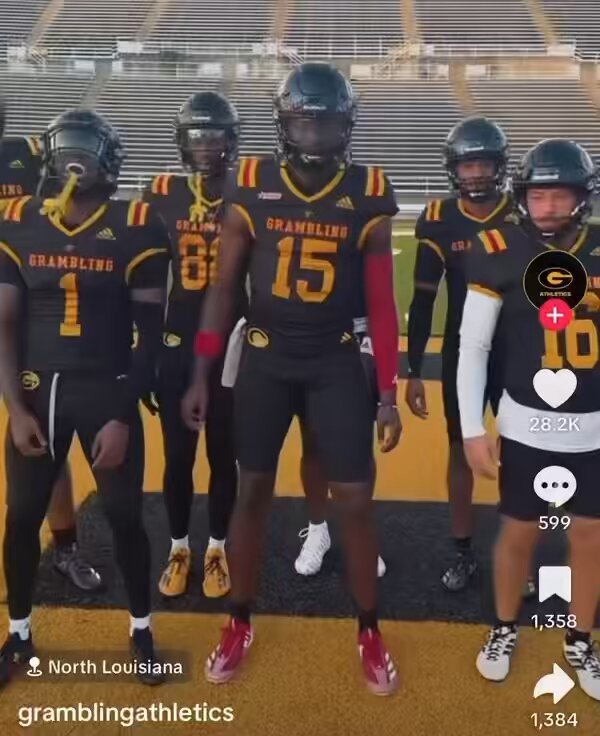Open the Grambling Athletics profile avatar
600x736 pixels.
(x=555, y=282)
